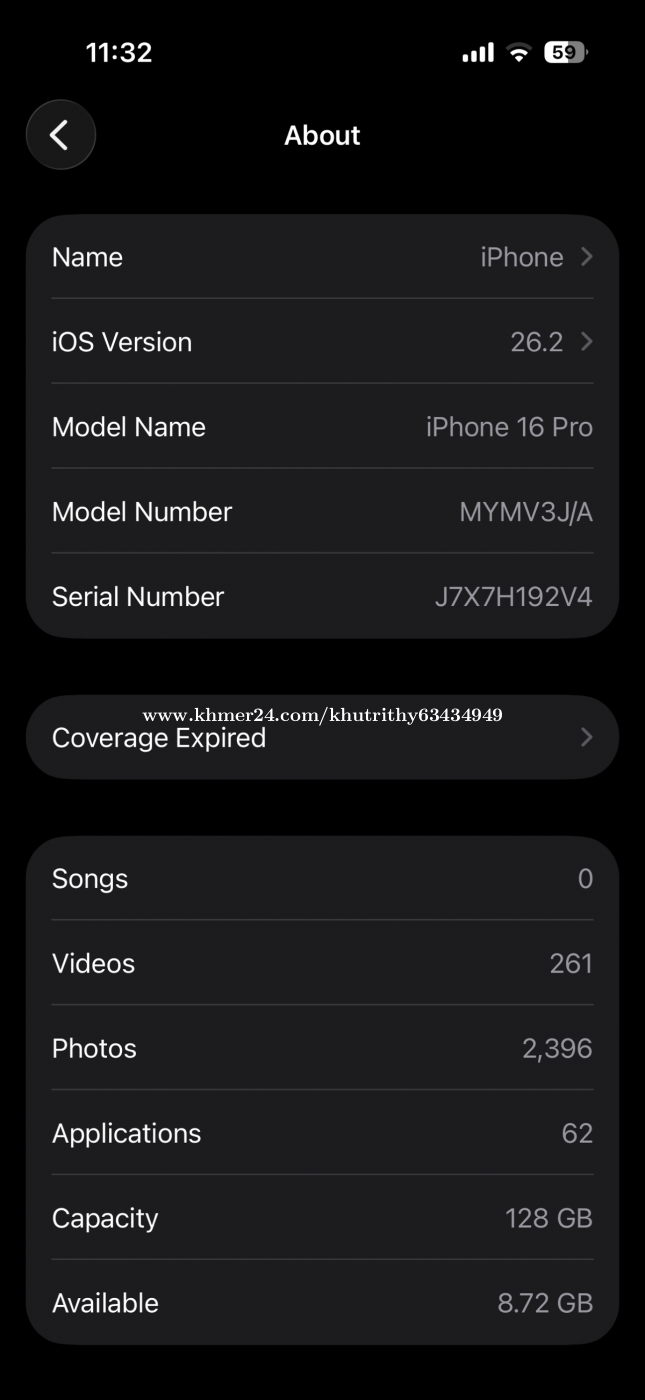Screen dimensions: 645x1400
Task: Go back from the About screen
Action: pyautogui.click(x=60, y=135)
